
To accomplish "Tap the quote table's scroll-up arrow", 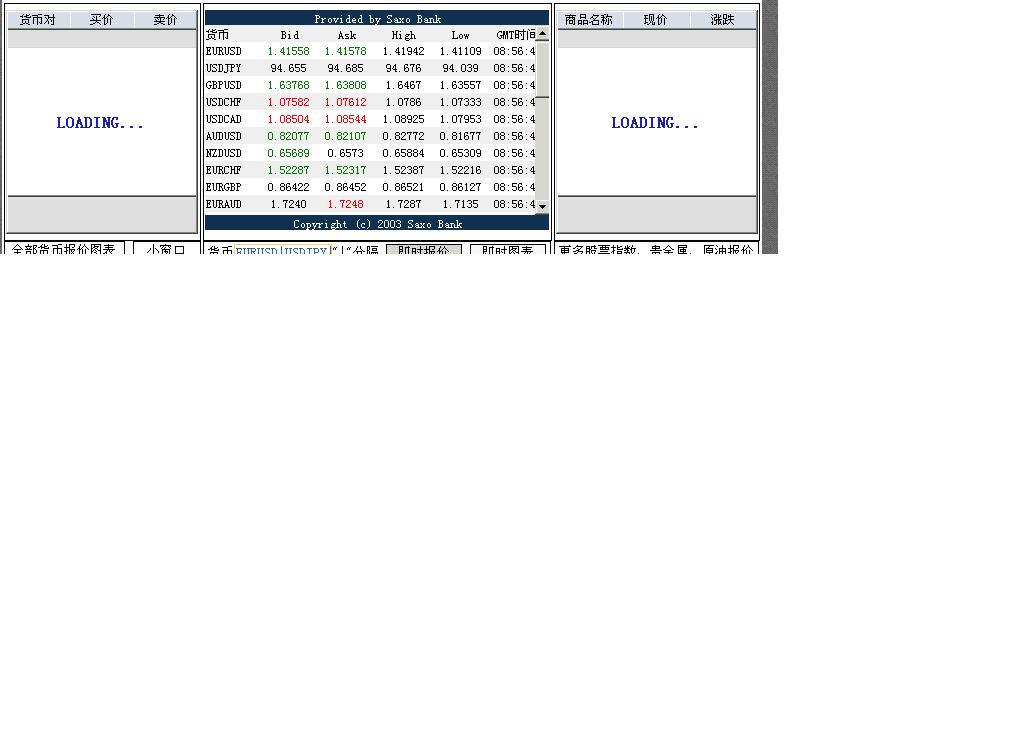I will [x=542, y=35].
